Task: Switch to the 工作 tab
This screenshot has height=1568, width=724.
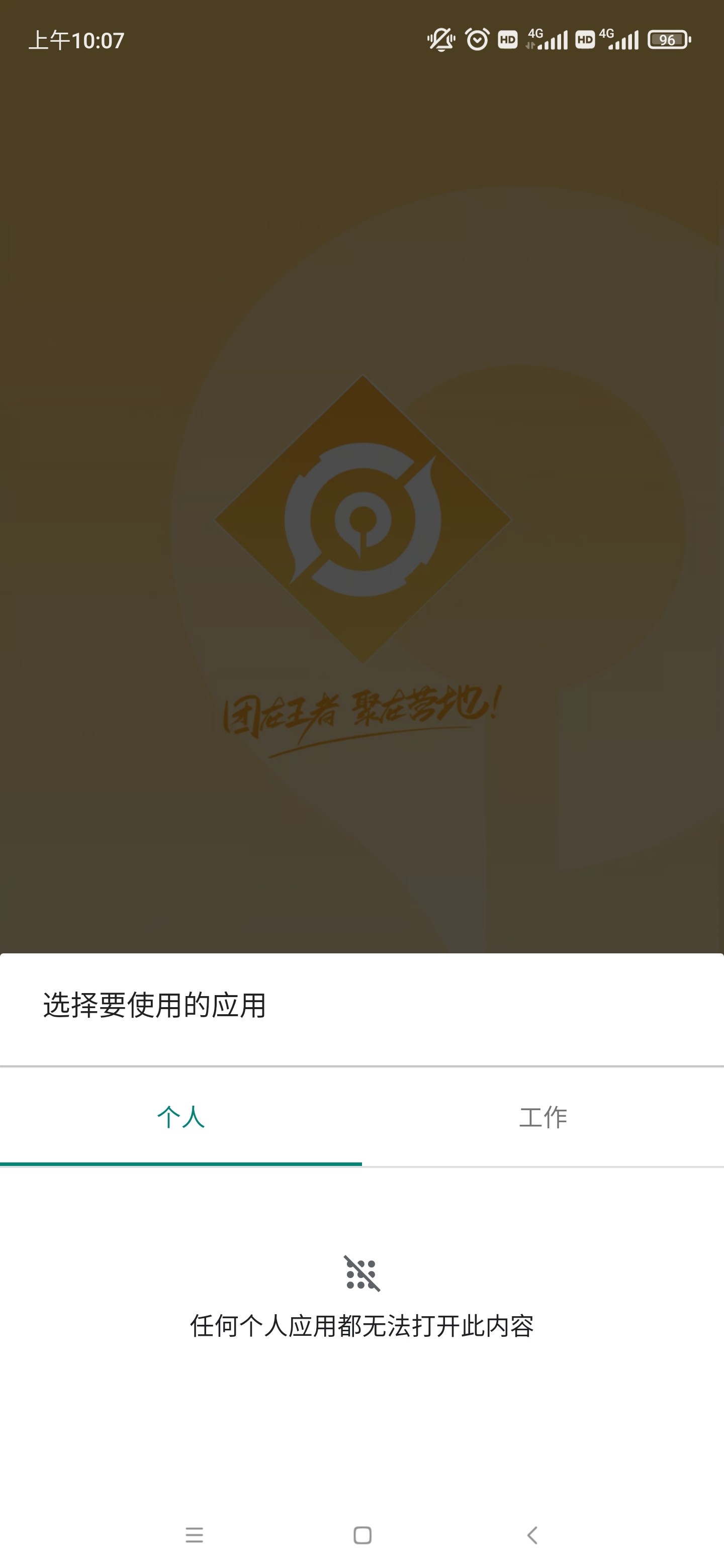Action: (542, 1117)
